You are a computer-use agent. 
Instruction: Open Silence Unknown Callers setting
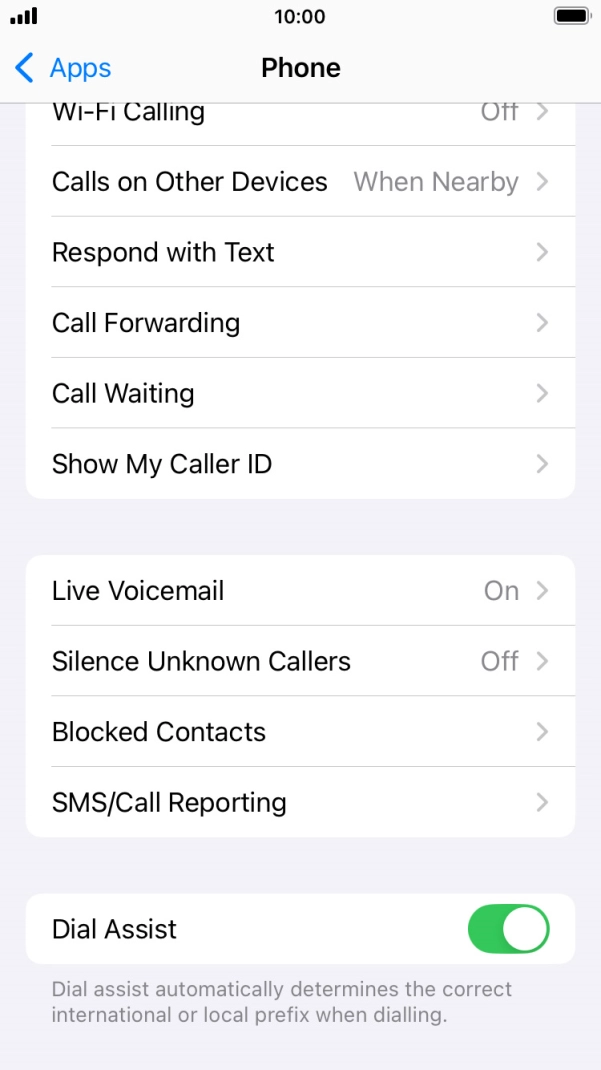[300, 661]
